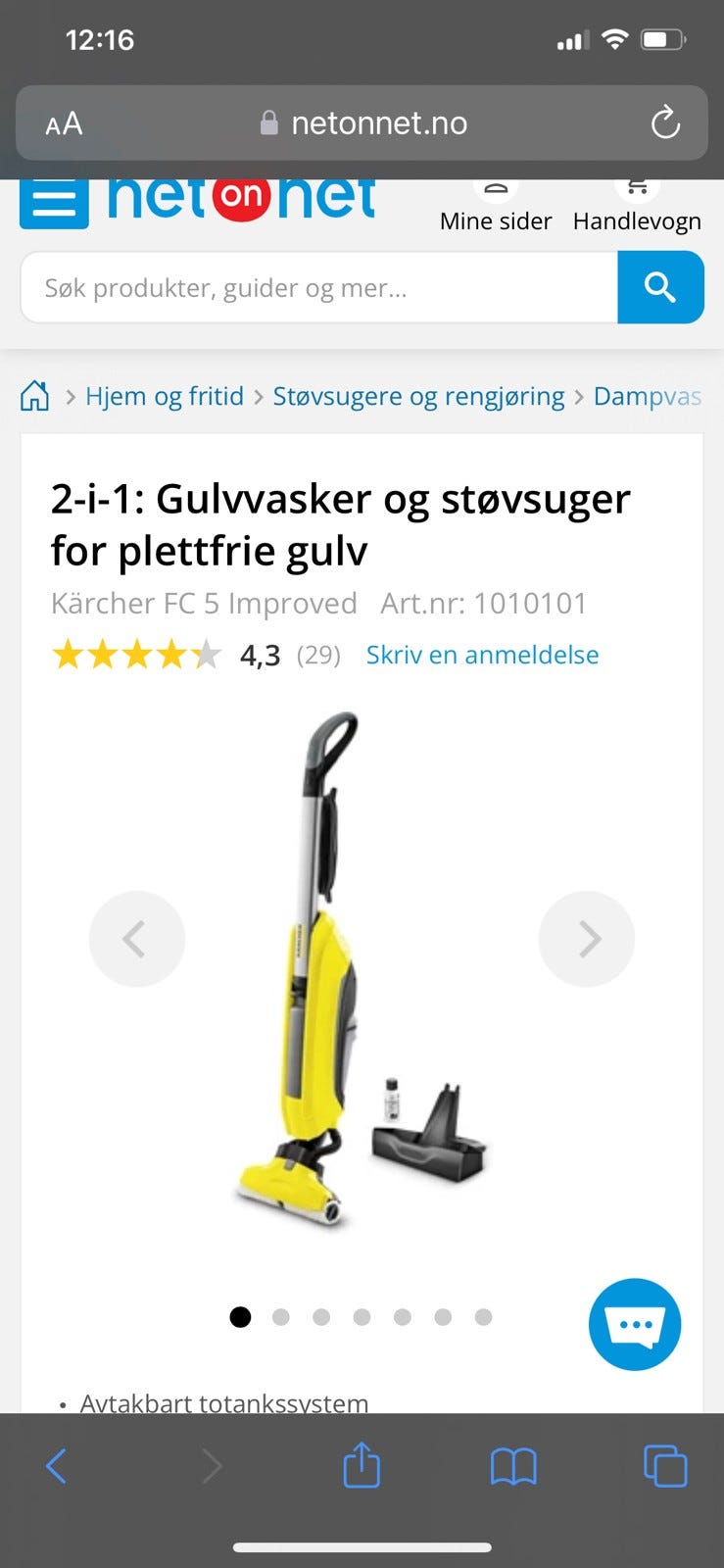Open Safari bookmarks
724x1568 pixels.
(x=513, y=1465)
